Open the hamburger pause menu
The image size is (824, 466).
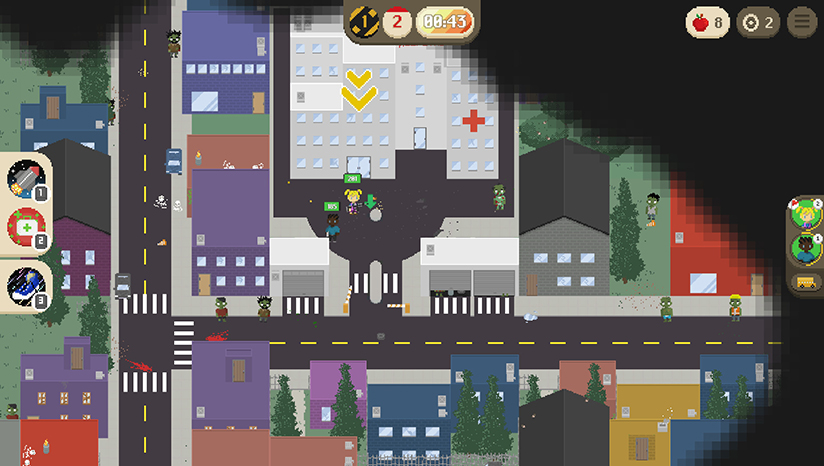coord(801,22)
